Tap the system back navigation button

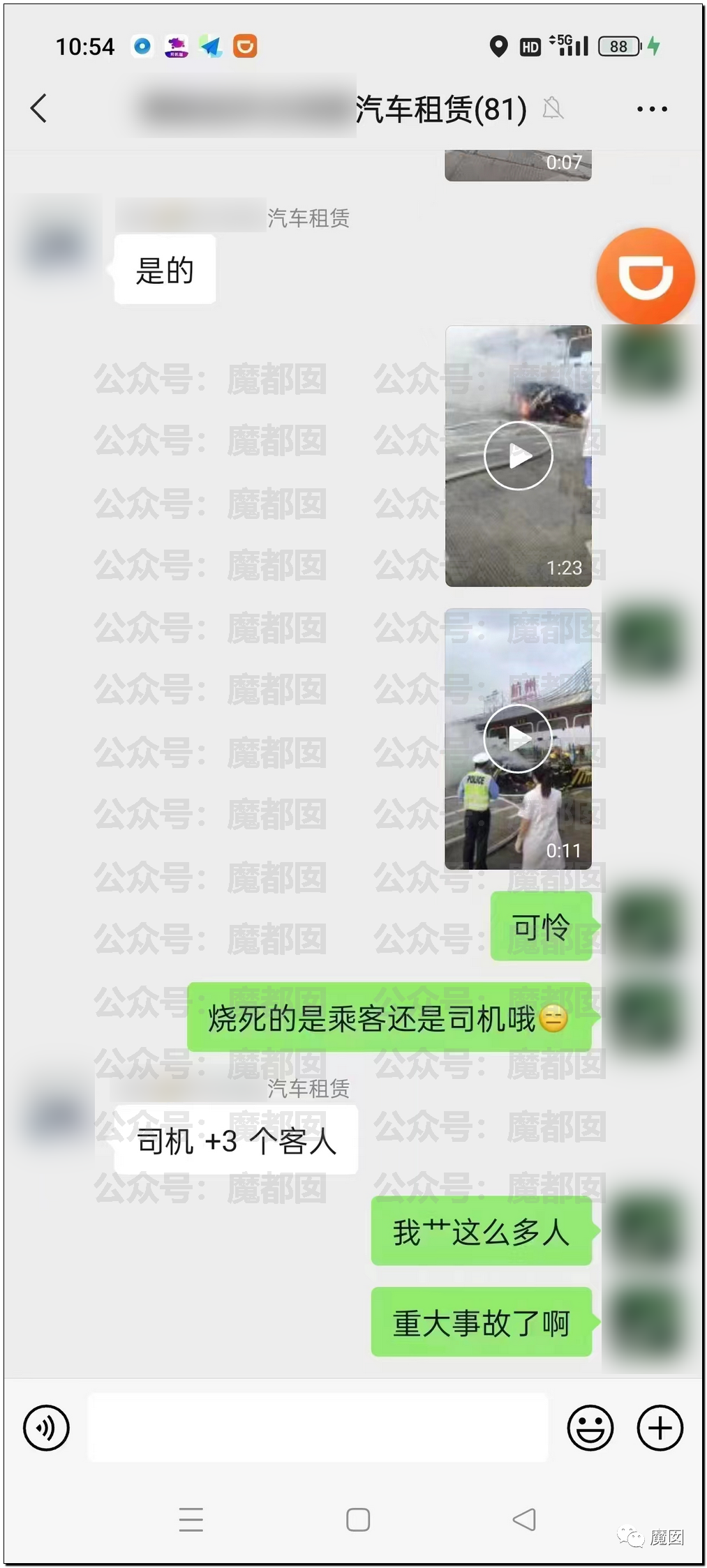pos(524,1519)
